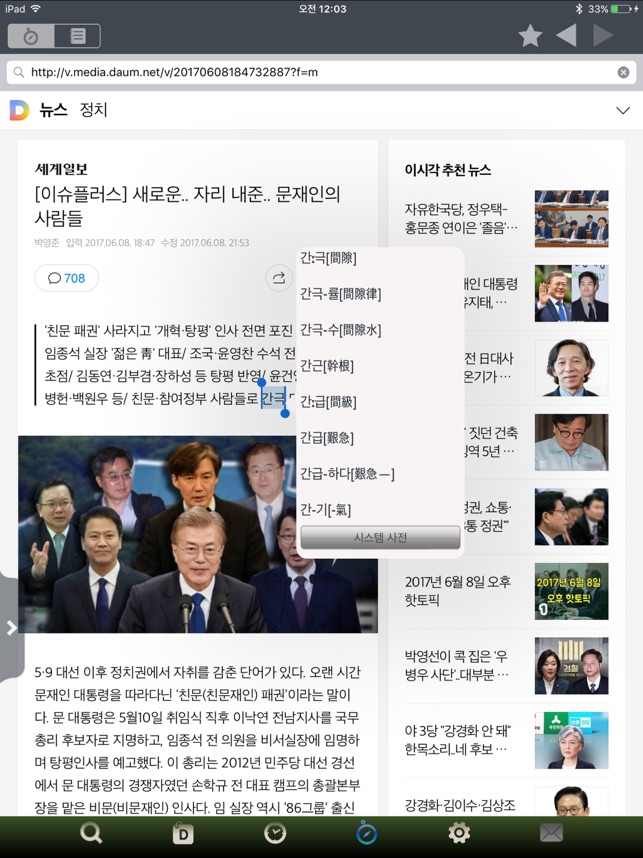Select dictionary entry 간극-률[間隙律]
Image resolution: width=643 pixels, height=858 pixels.
(x=340, y=294)
